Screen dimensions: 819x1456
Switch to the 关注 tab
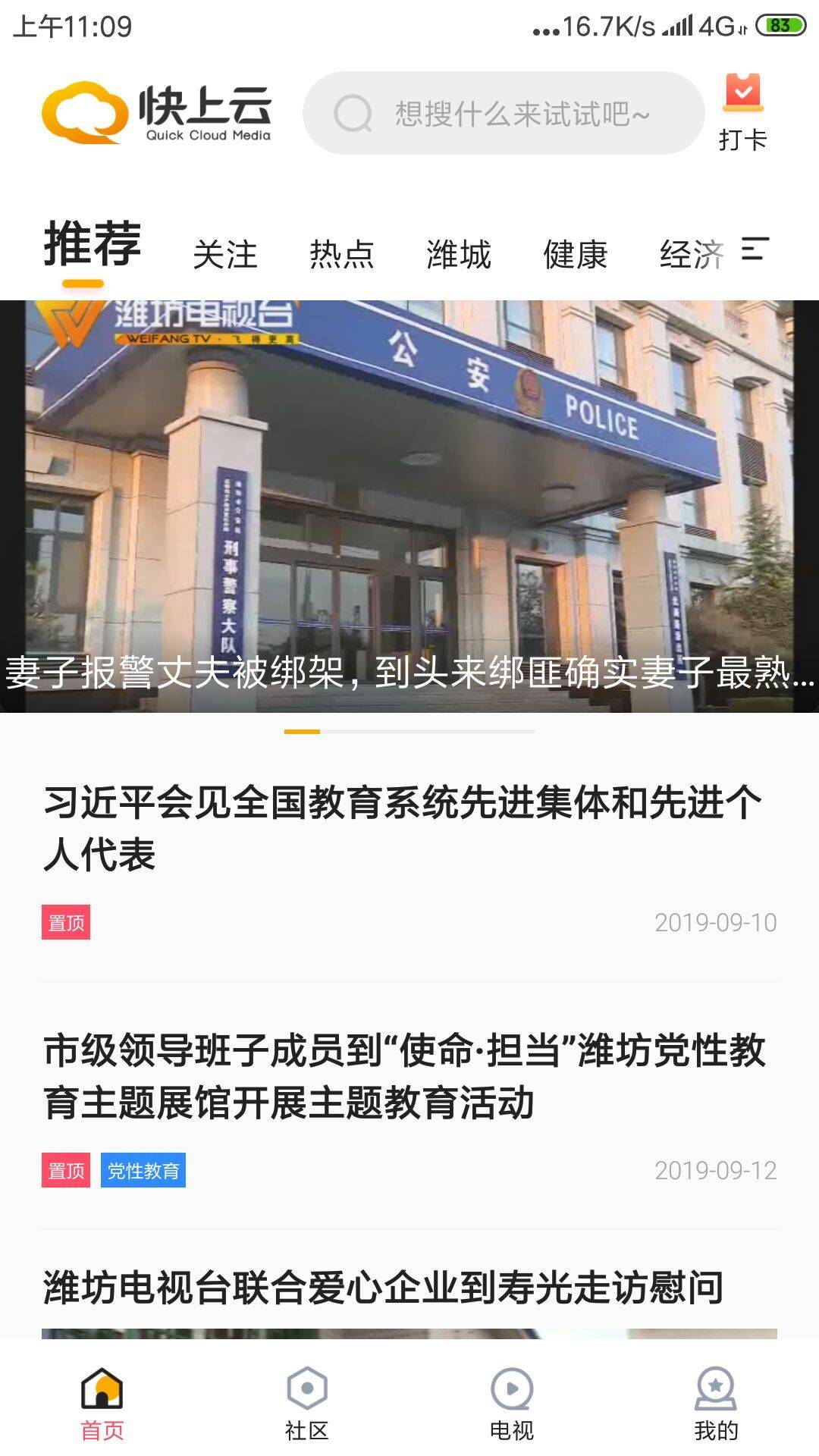point(225,254)
